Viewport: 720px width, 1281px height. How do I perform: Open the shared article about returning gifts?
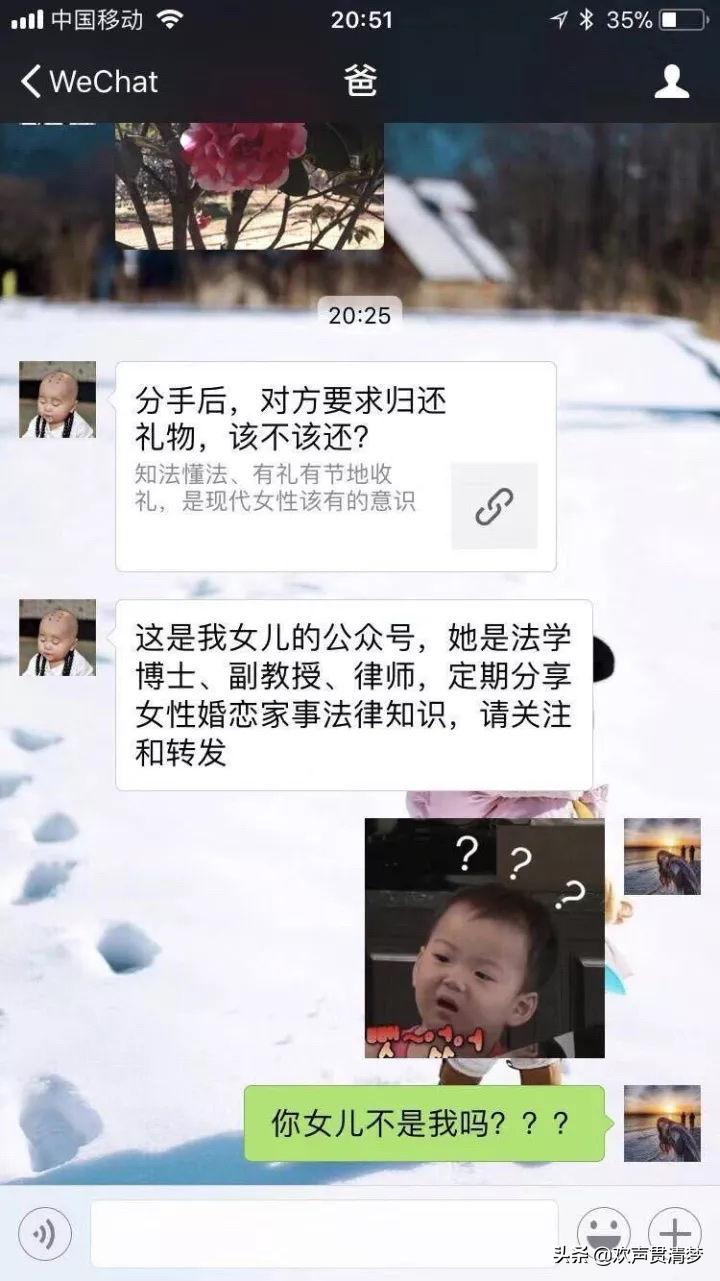[x=335, y=466]
